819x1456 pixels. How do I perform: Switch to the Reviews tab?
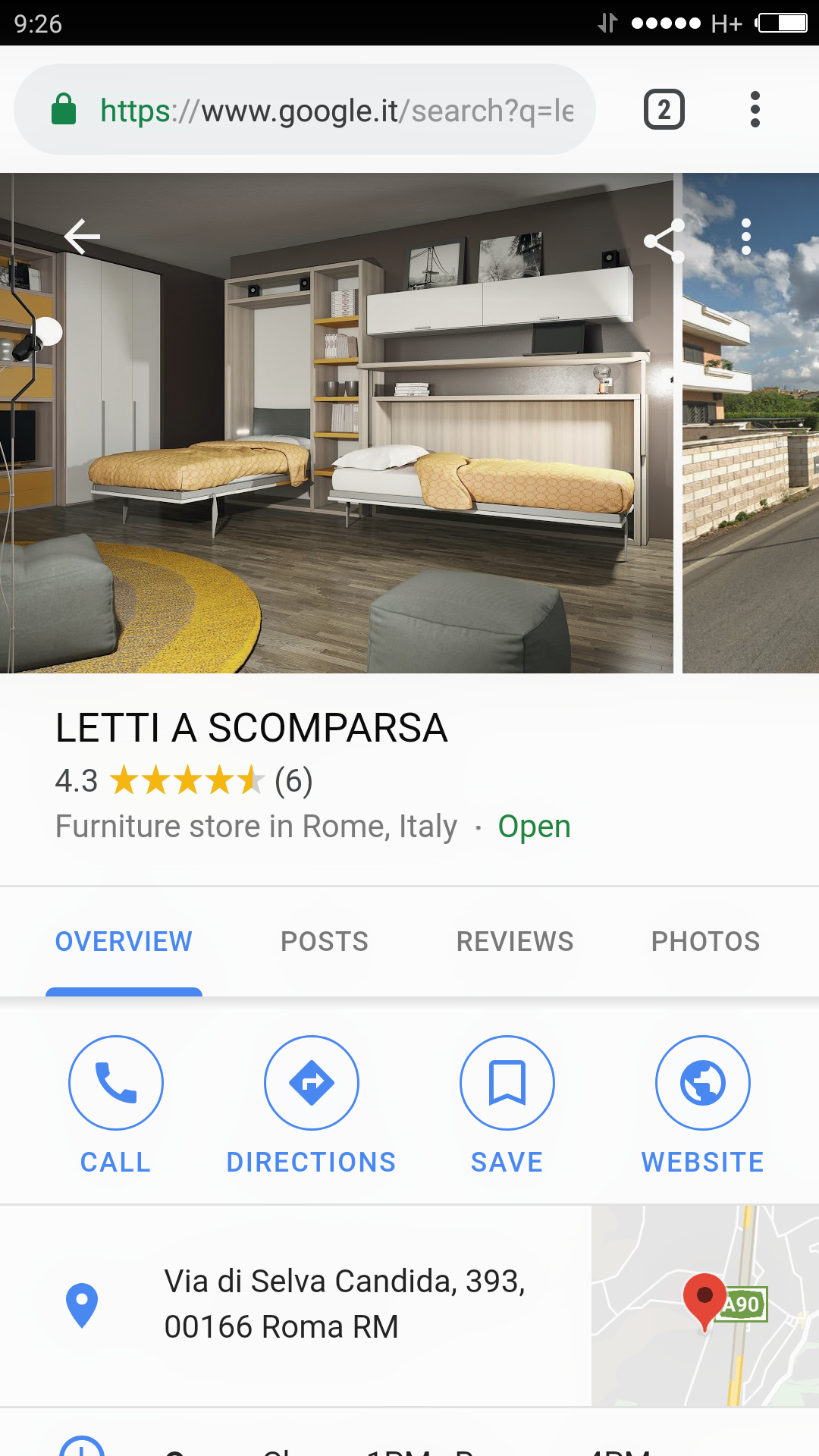515,942
